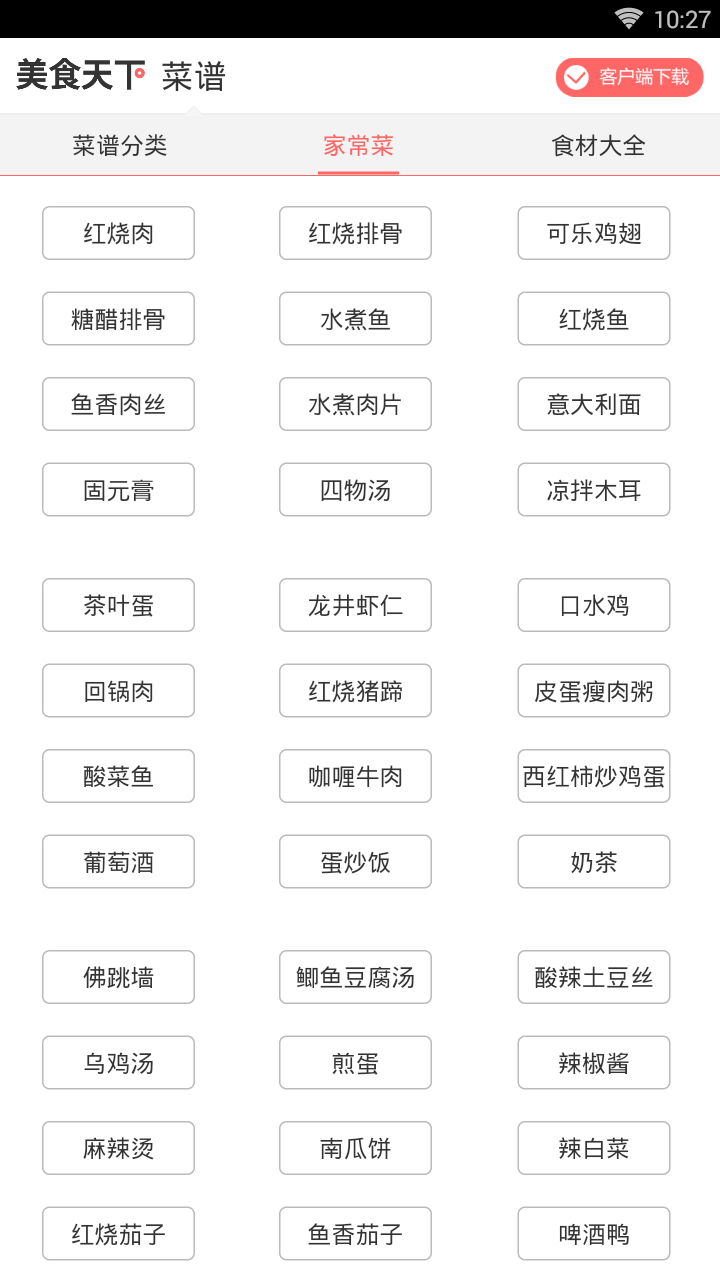Screen dimensions: 720x1280
Task: Open the 佛跳墙 dish
Action: (x=118, y=977)
